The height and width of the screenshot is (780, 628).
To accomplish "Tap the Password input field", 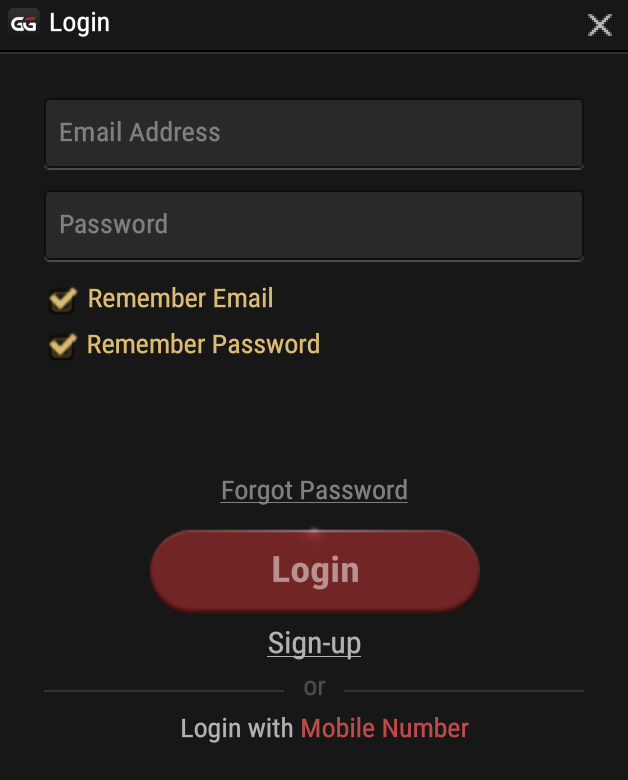I will coord(313,225).
